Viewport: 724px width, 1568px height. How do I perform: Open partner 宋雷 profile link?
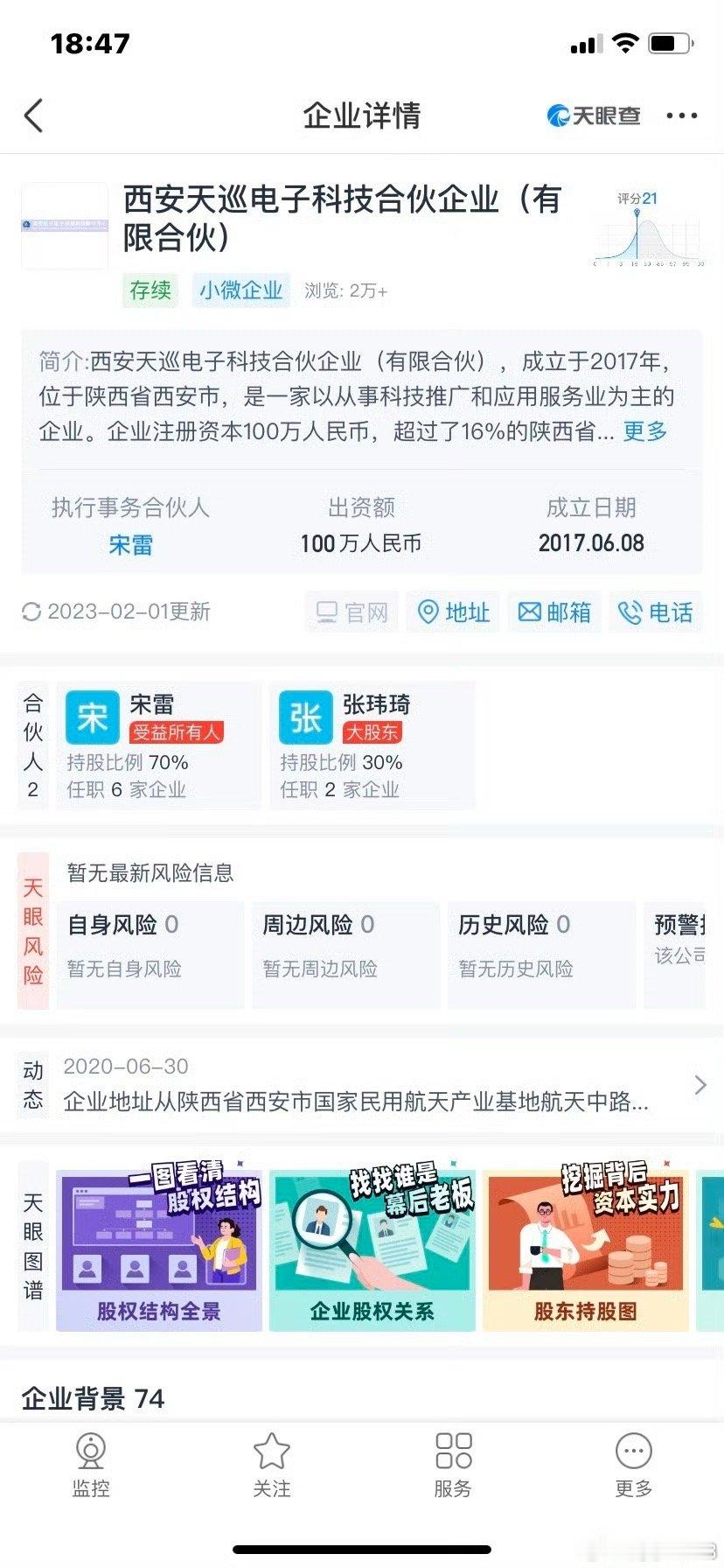coord(155,703)
